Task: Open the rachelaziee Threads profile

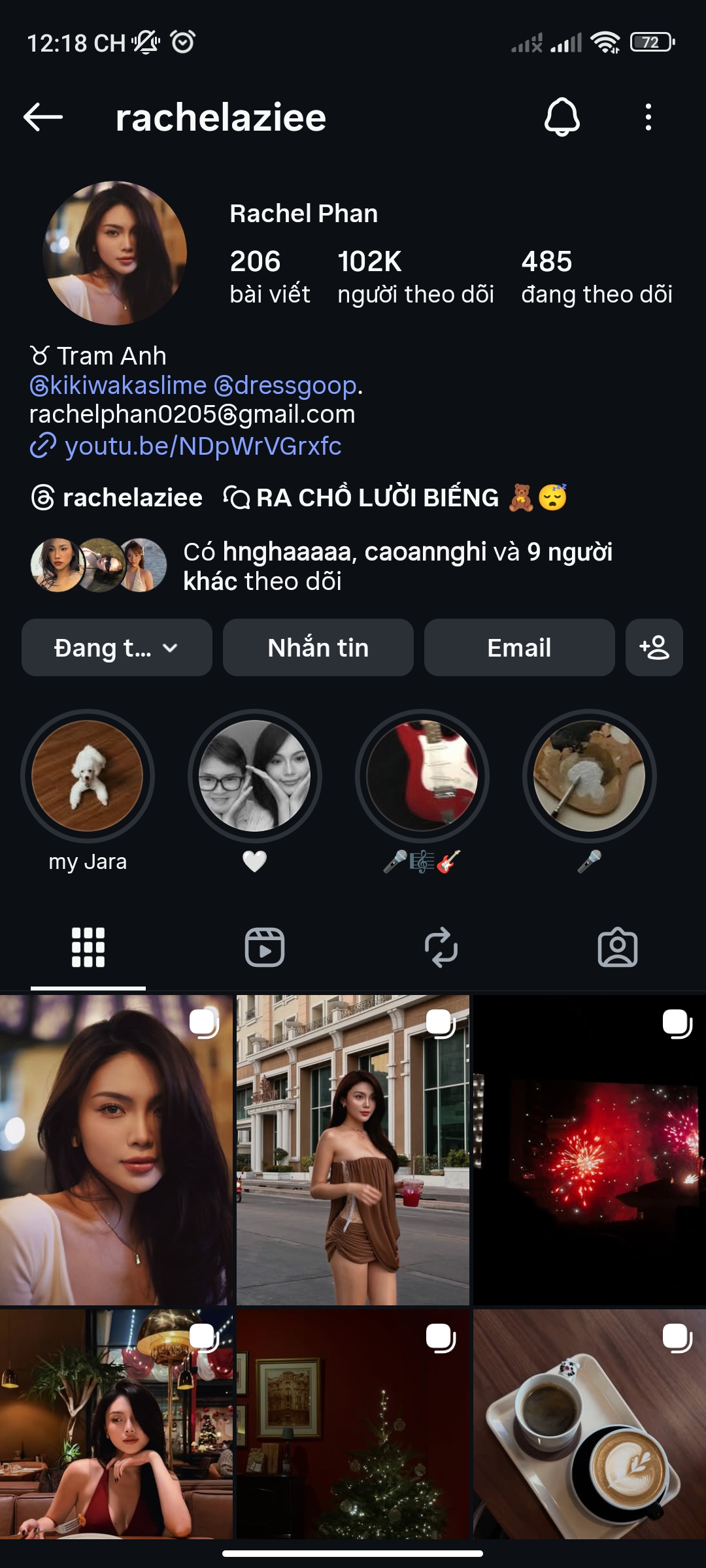Action: [118, 498]
